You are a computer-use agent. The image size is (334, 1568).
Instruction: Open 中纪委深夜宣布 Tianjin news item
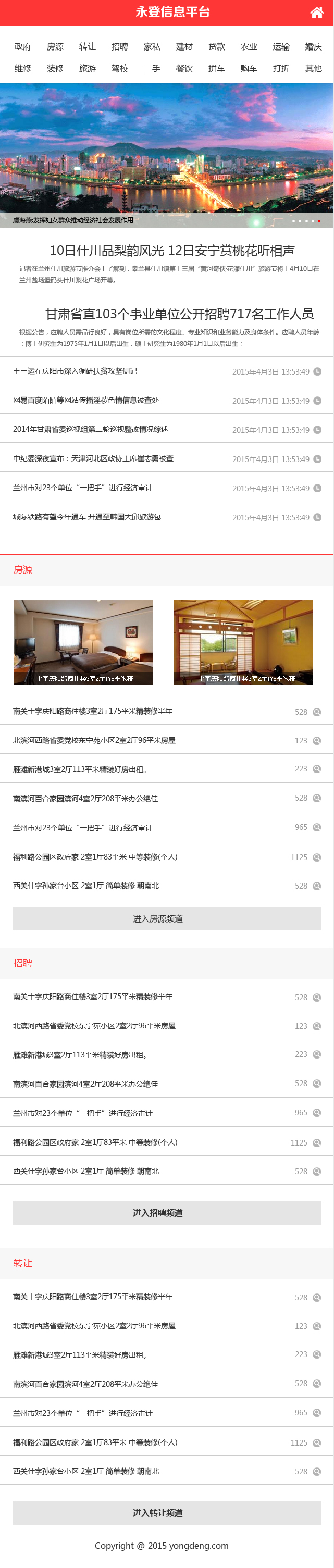[x=93, y=459]
